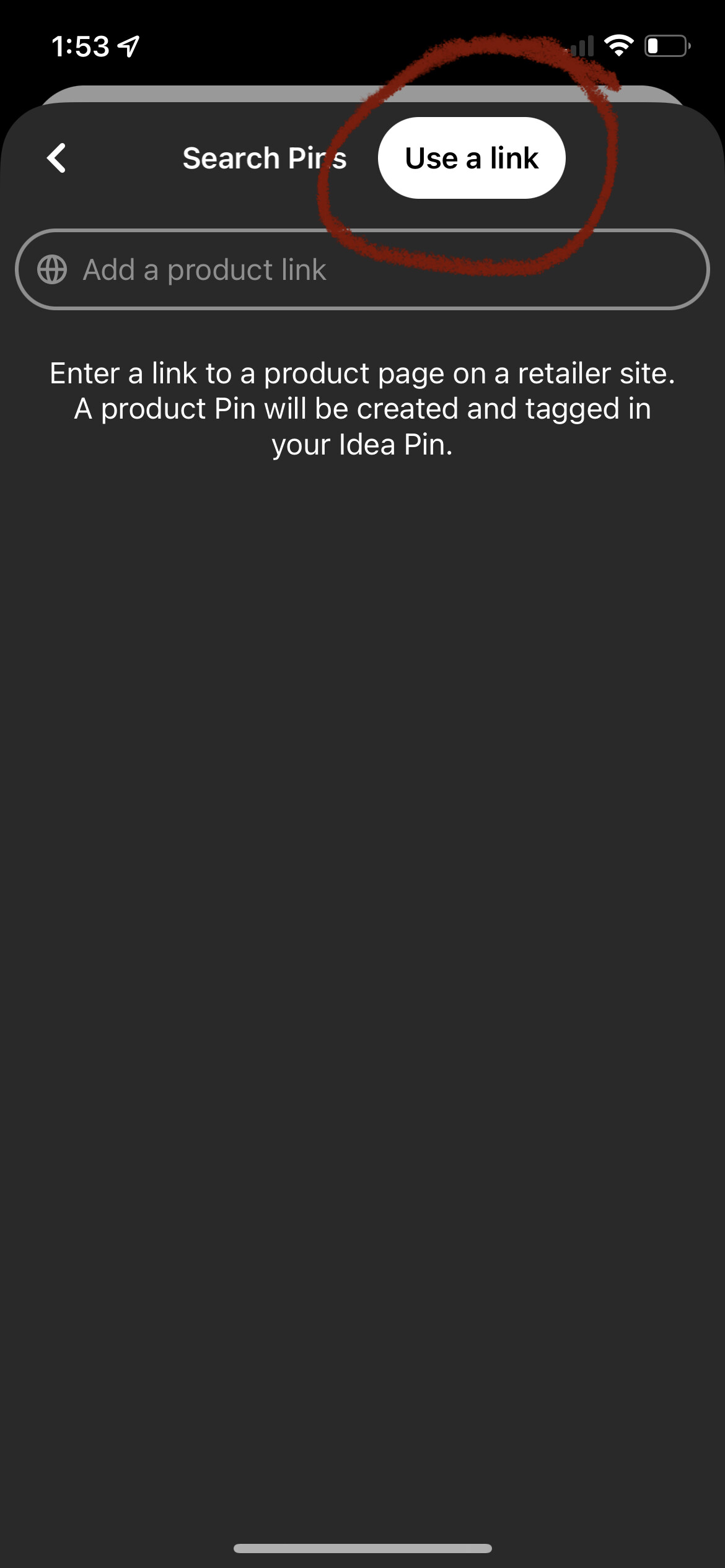Switch to the Search Pins tab

coord(264,159)
